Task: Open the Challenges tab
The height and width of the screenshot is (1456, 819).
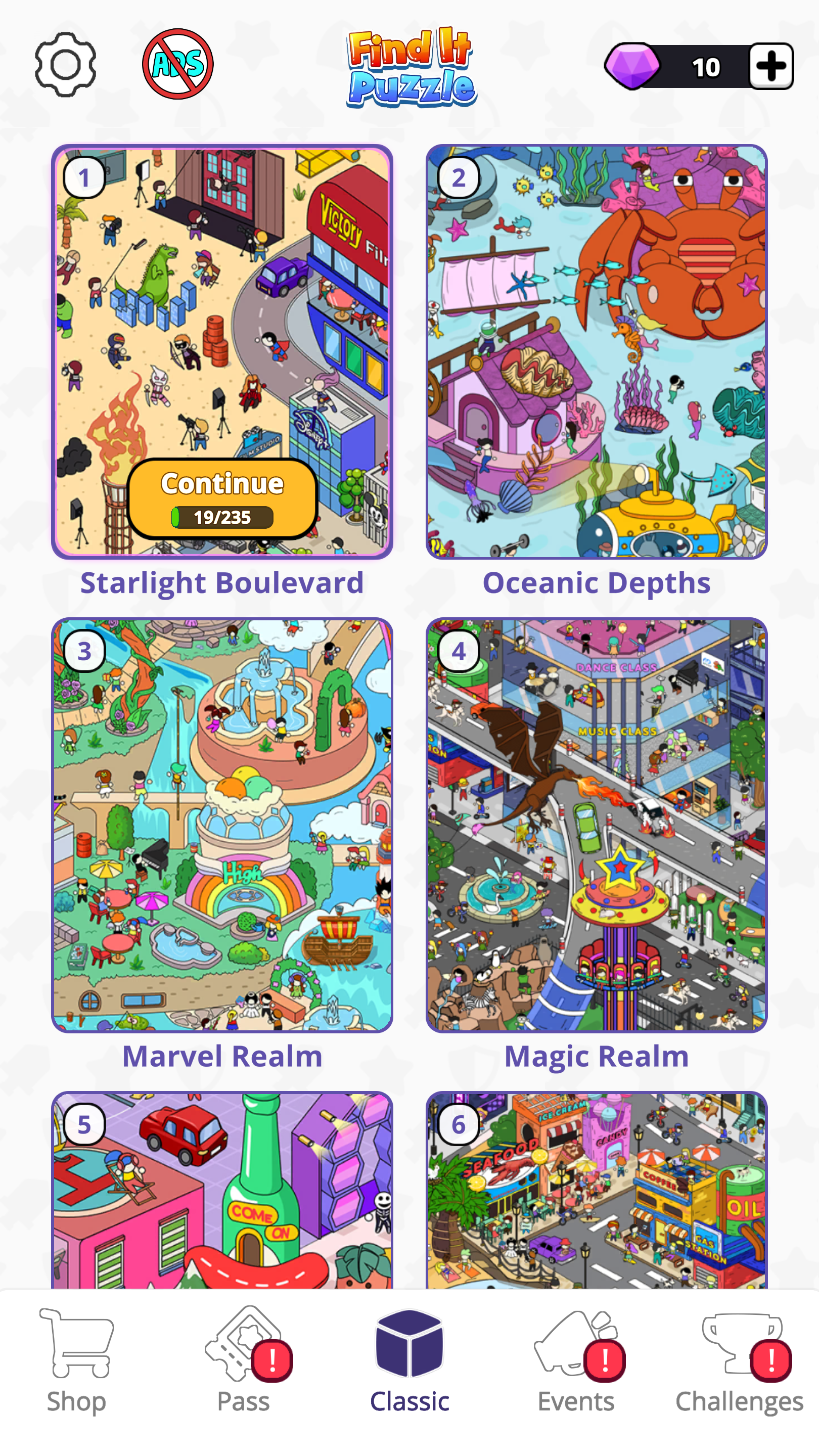Action: click(x=739, y=1361)
